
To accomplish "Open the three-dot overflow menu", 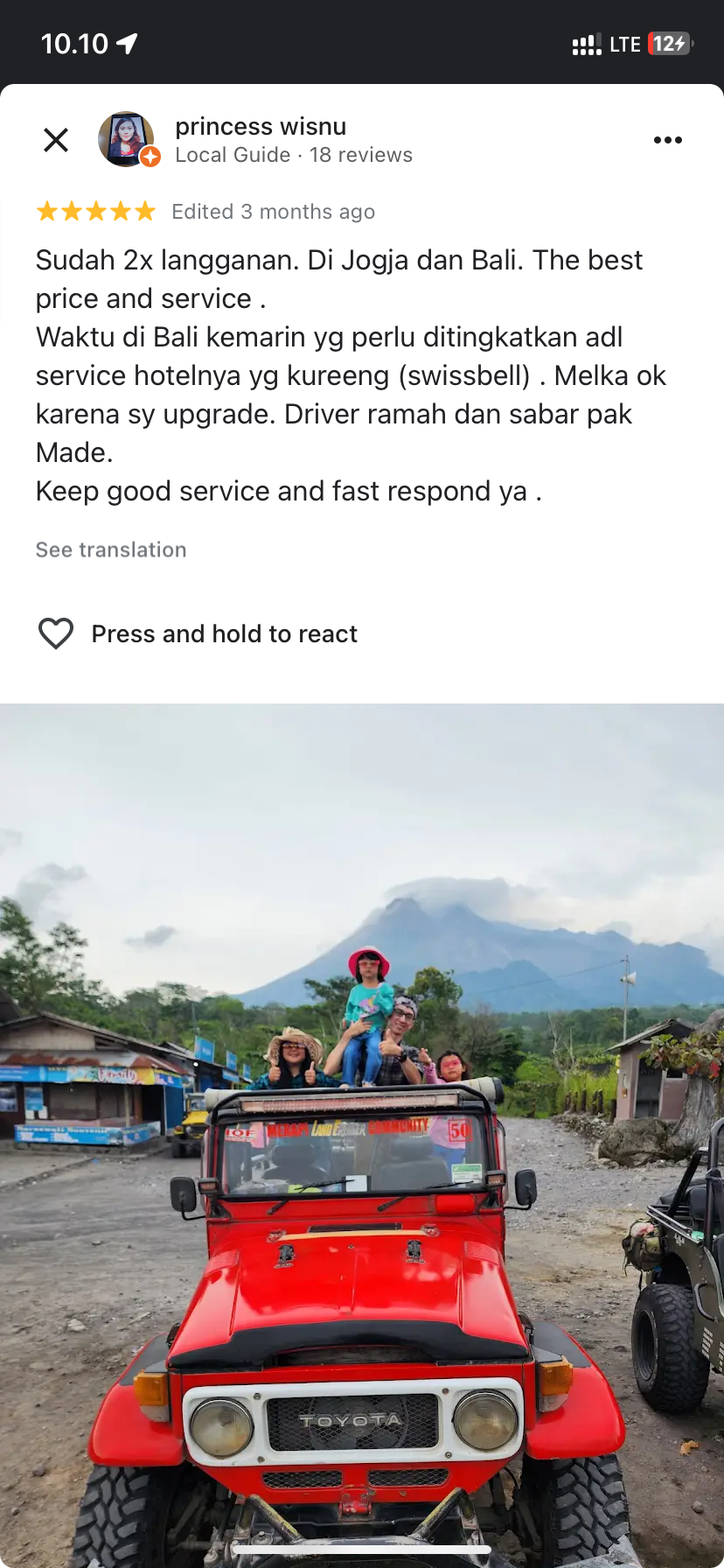I will coord(668,140).
